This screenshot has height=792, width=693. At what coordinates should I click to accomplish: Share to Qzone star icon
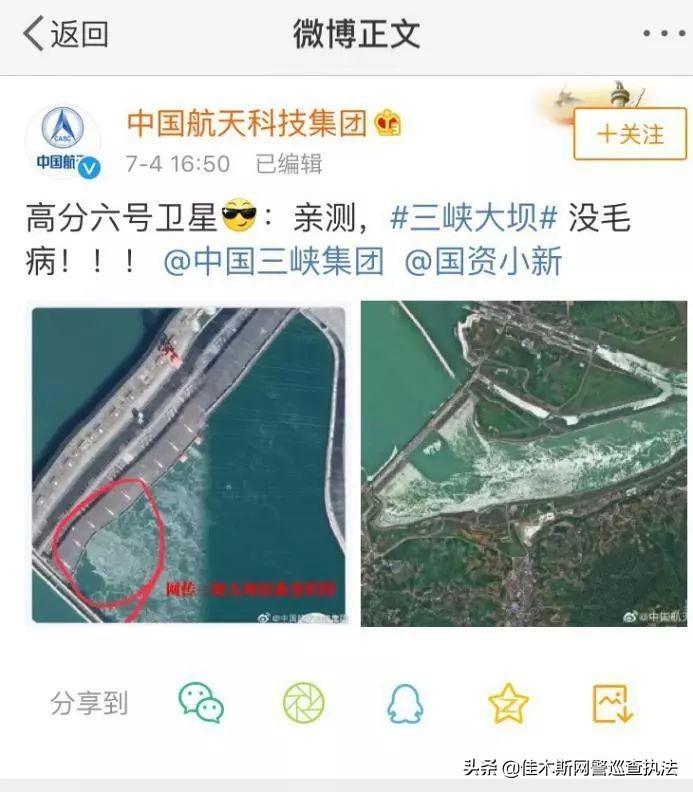coord(508,703)
